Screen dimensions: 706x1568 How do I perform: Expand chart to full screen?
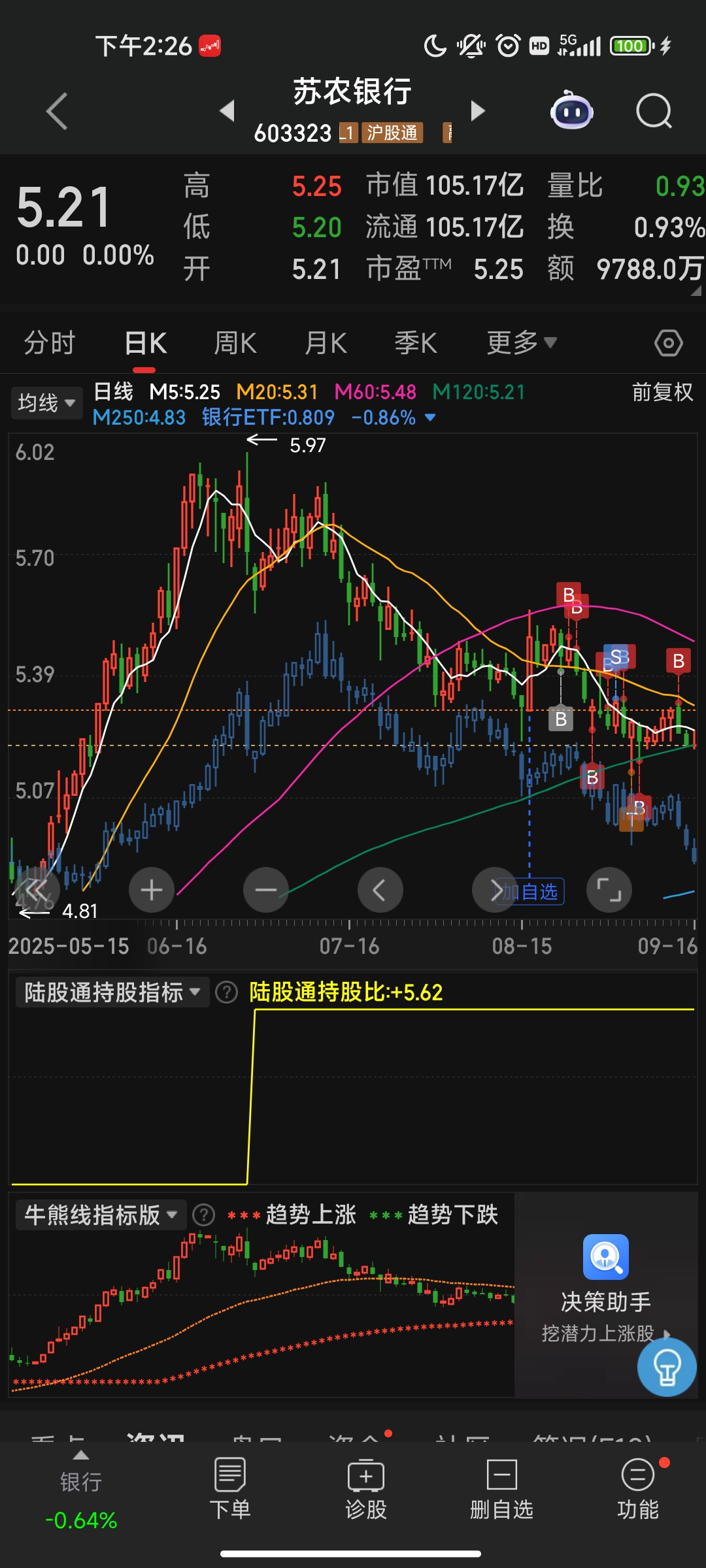point(609,890)
